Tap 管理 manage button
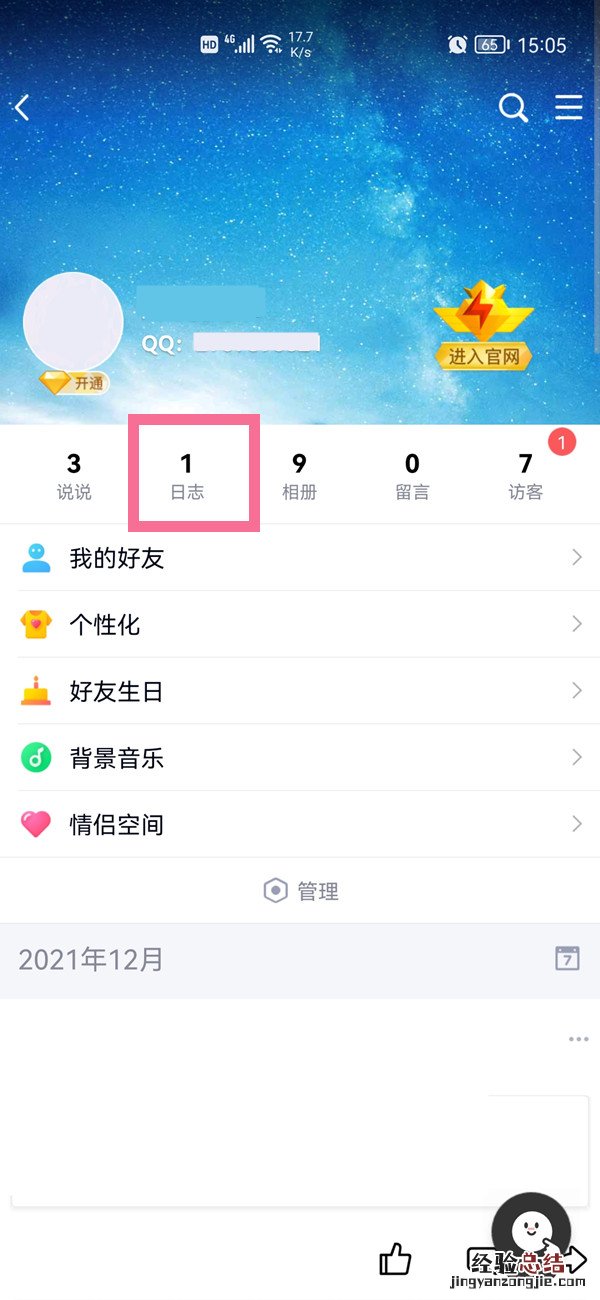 click(301, 891)
